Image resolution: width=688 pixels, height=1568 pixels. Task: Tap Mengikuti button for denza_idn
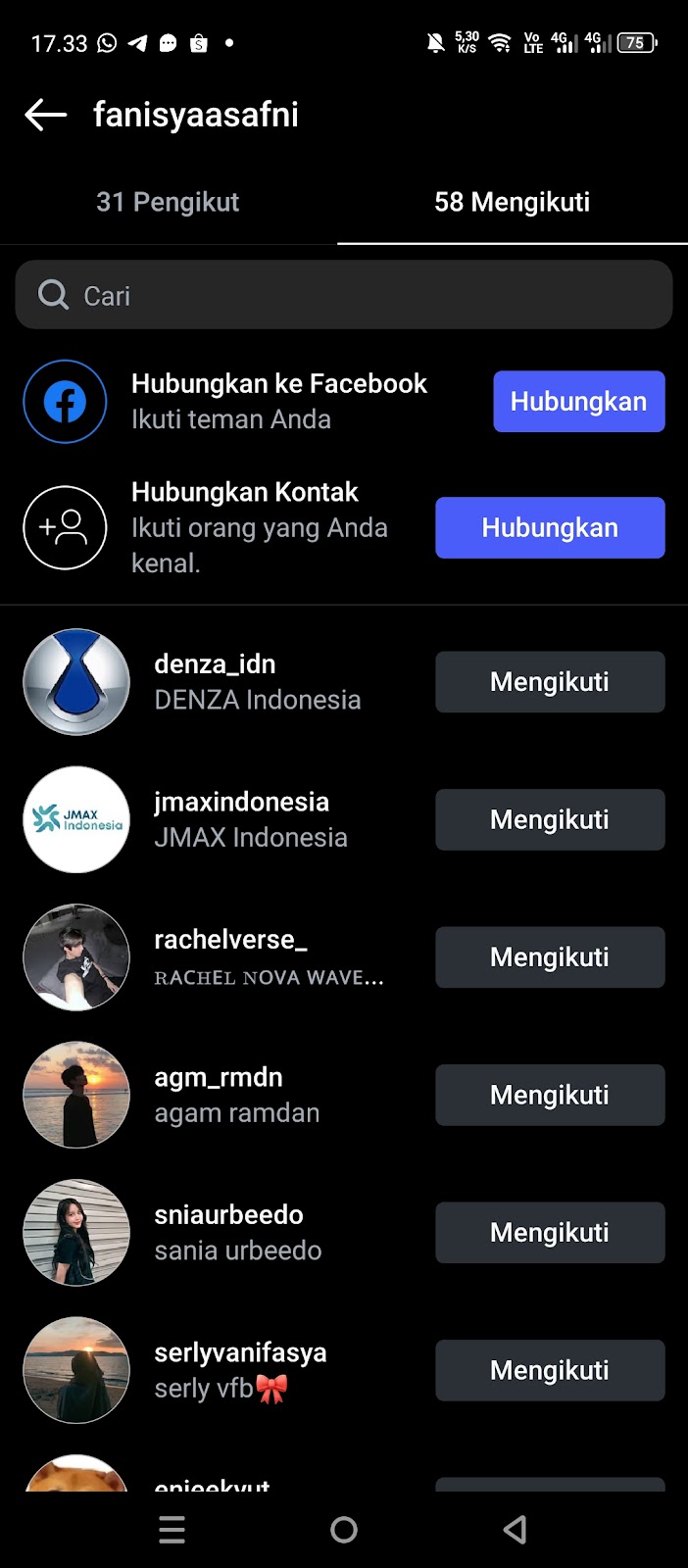(550, 682)
